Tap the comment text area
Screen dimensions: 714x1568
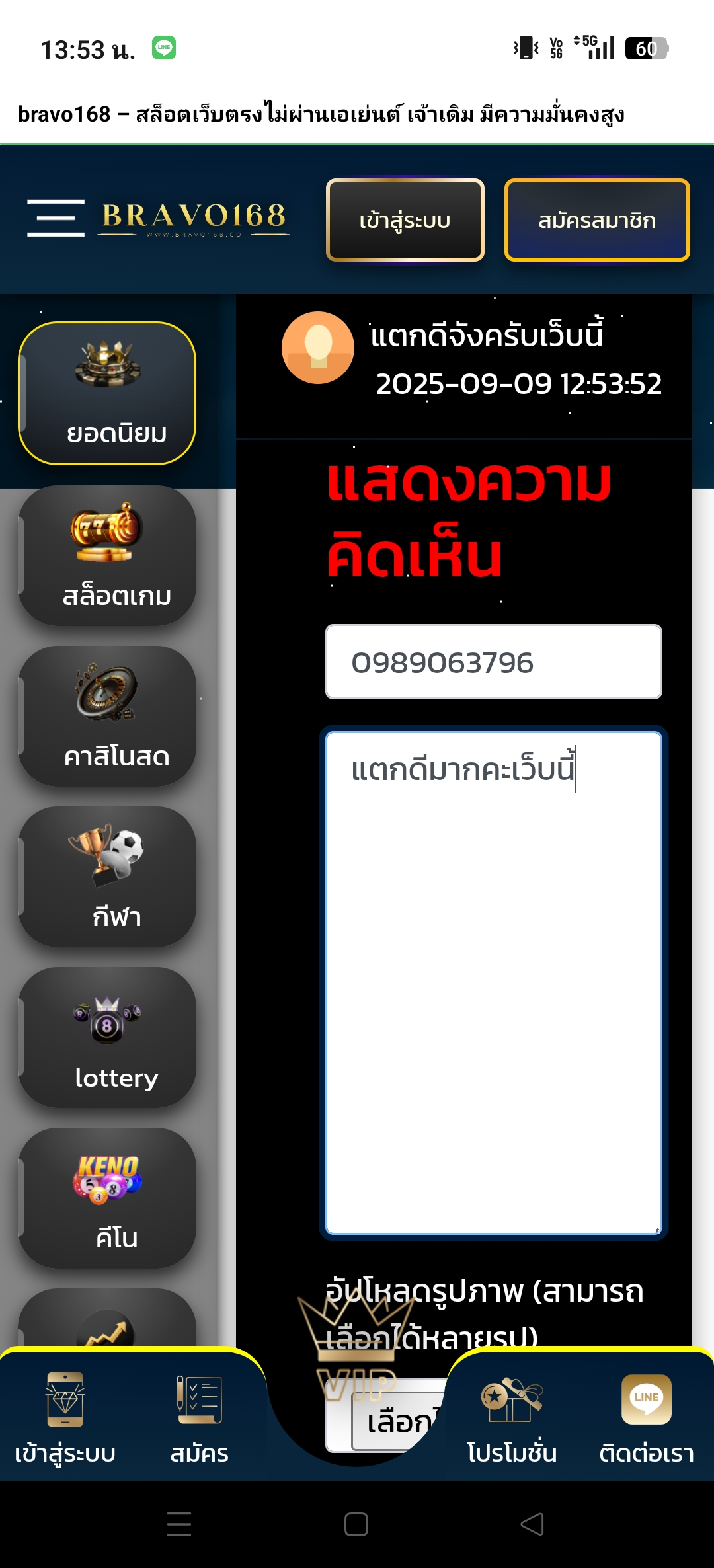click(493, 983)
